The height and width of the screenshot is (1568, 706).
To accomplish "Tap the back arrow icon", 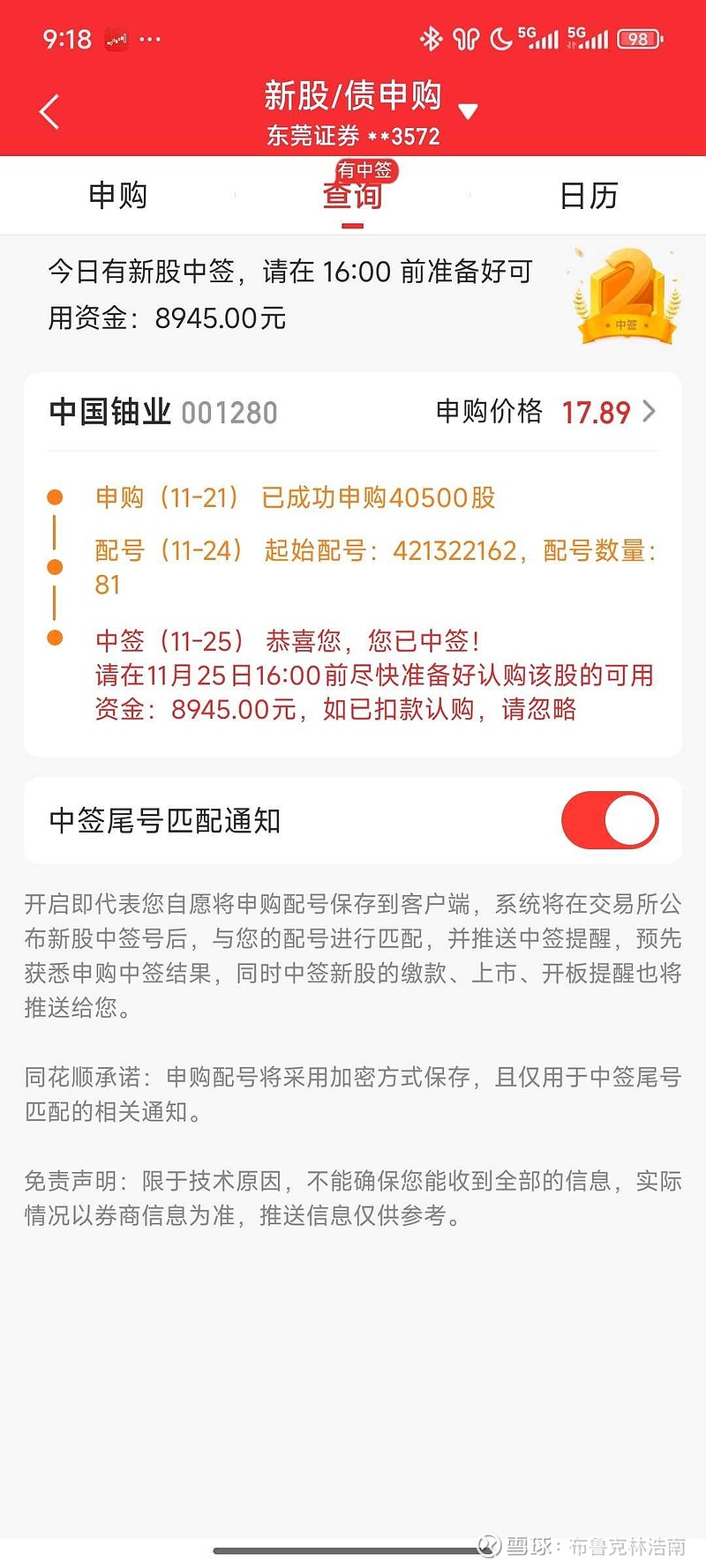I will (x=49, y=112).
